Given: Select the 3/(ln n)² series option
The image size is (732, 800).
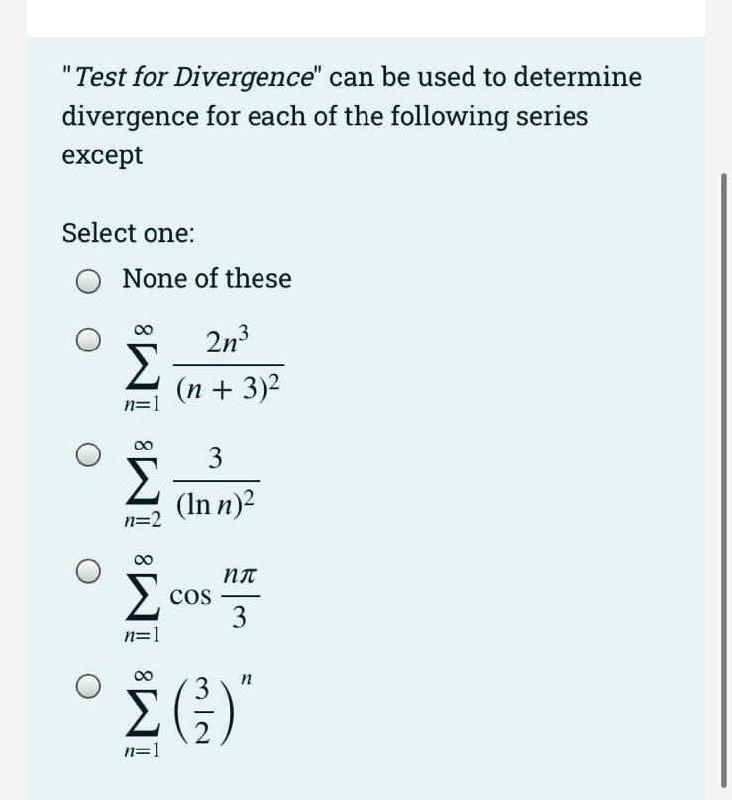Looking at the screenshot, I should [x=88, y=452].
